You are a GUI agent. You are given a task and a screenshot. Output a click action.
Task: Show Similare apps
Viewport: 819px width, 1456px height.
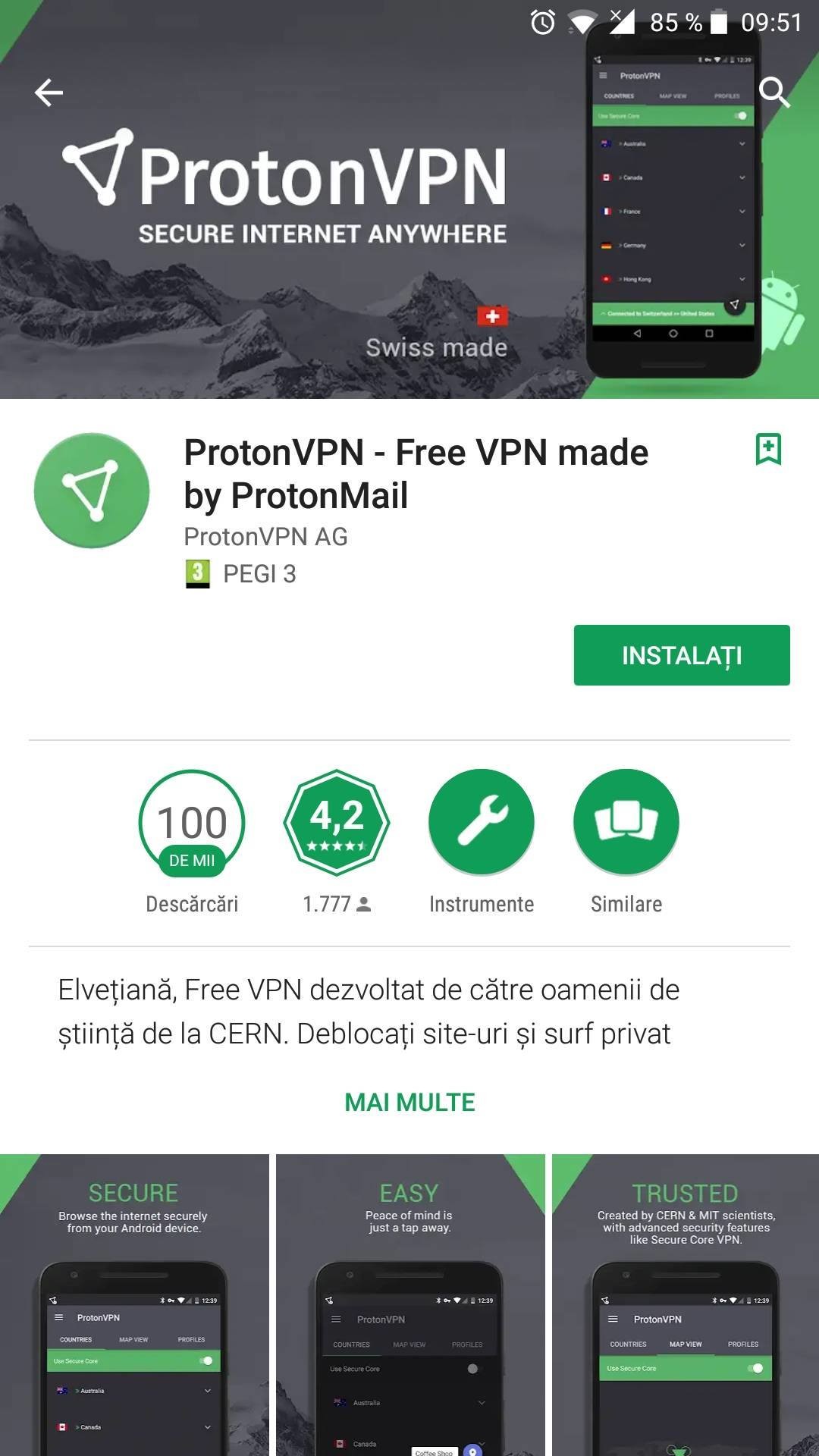pos(626,823)
